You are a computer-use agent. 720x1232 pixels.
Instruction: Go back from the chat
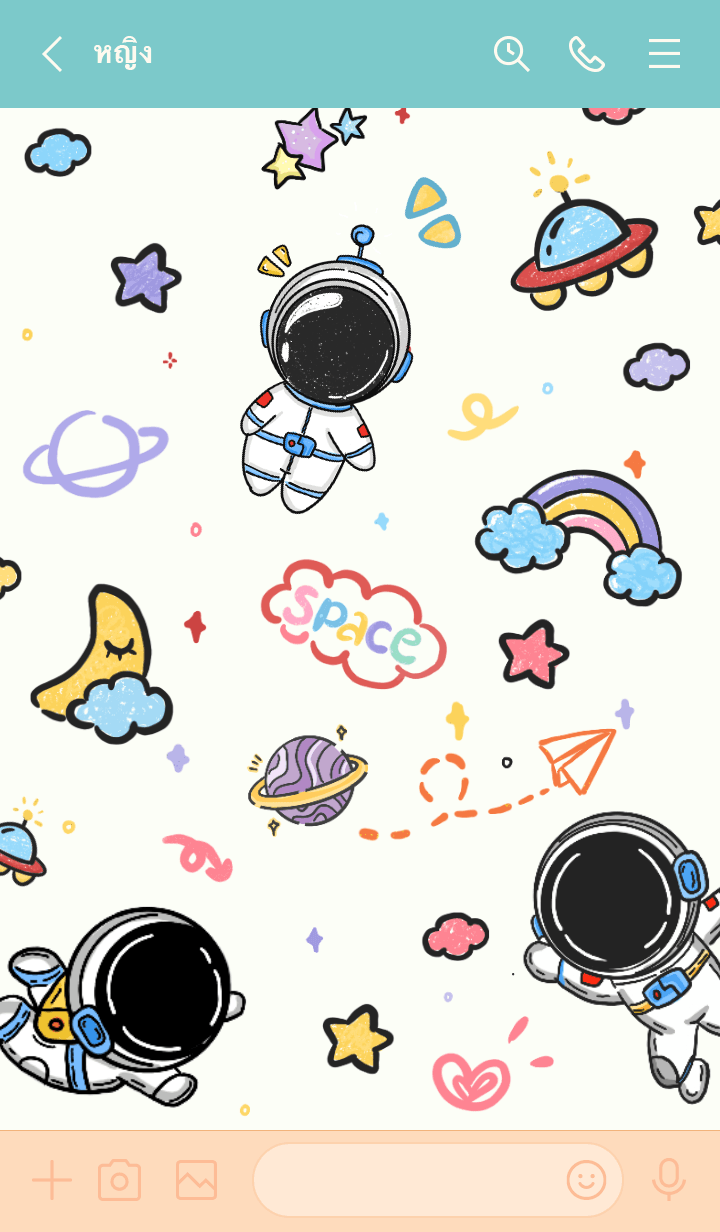[52, 54]
